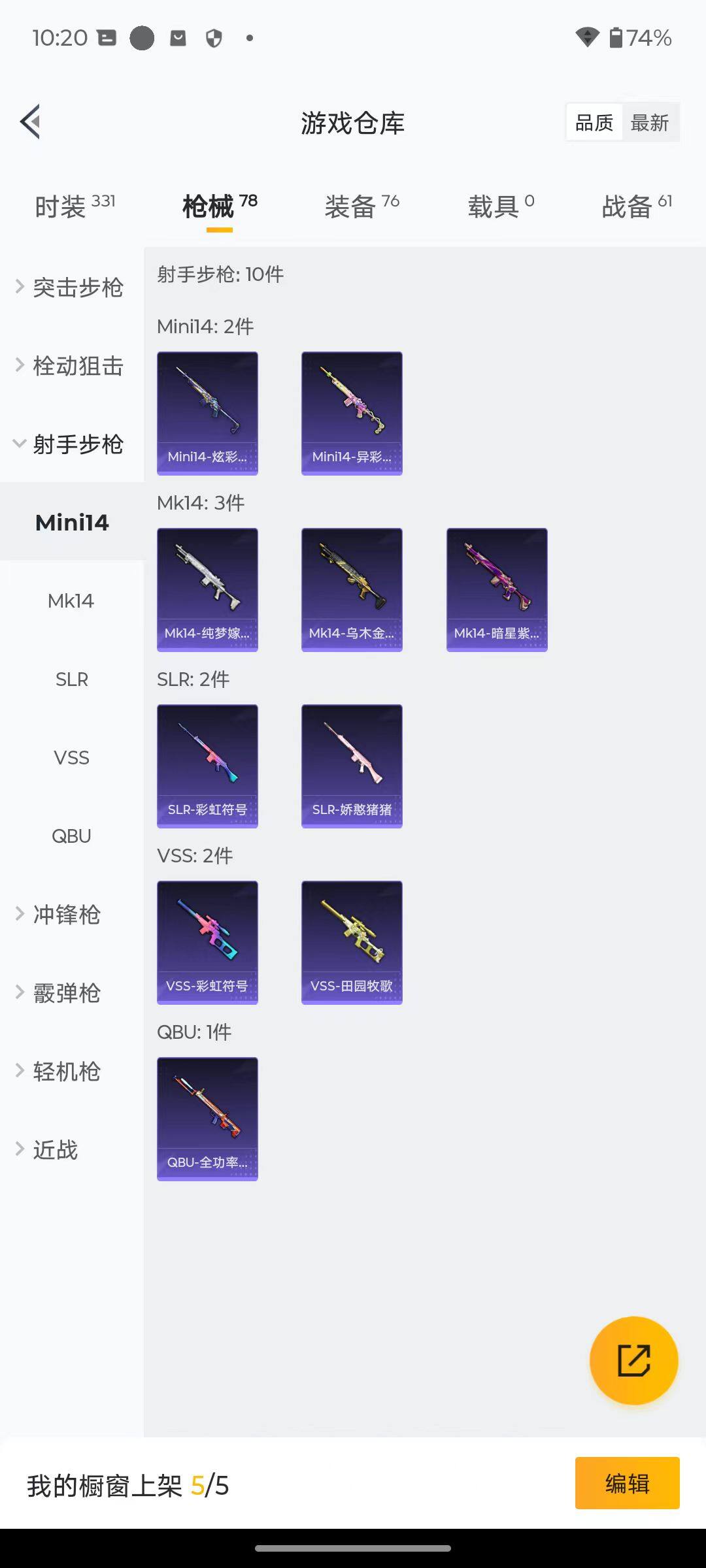Go back from 游戏仓库
Viewport: 706px width, 1568px height.
31,122
